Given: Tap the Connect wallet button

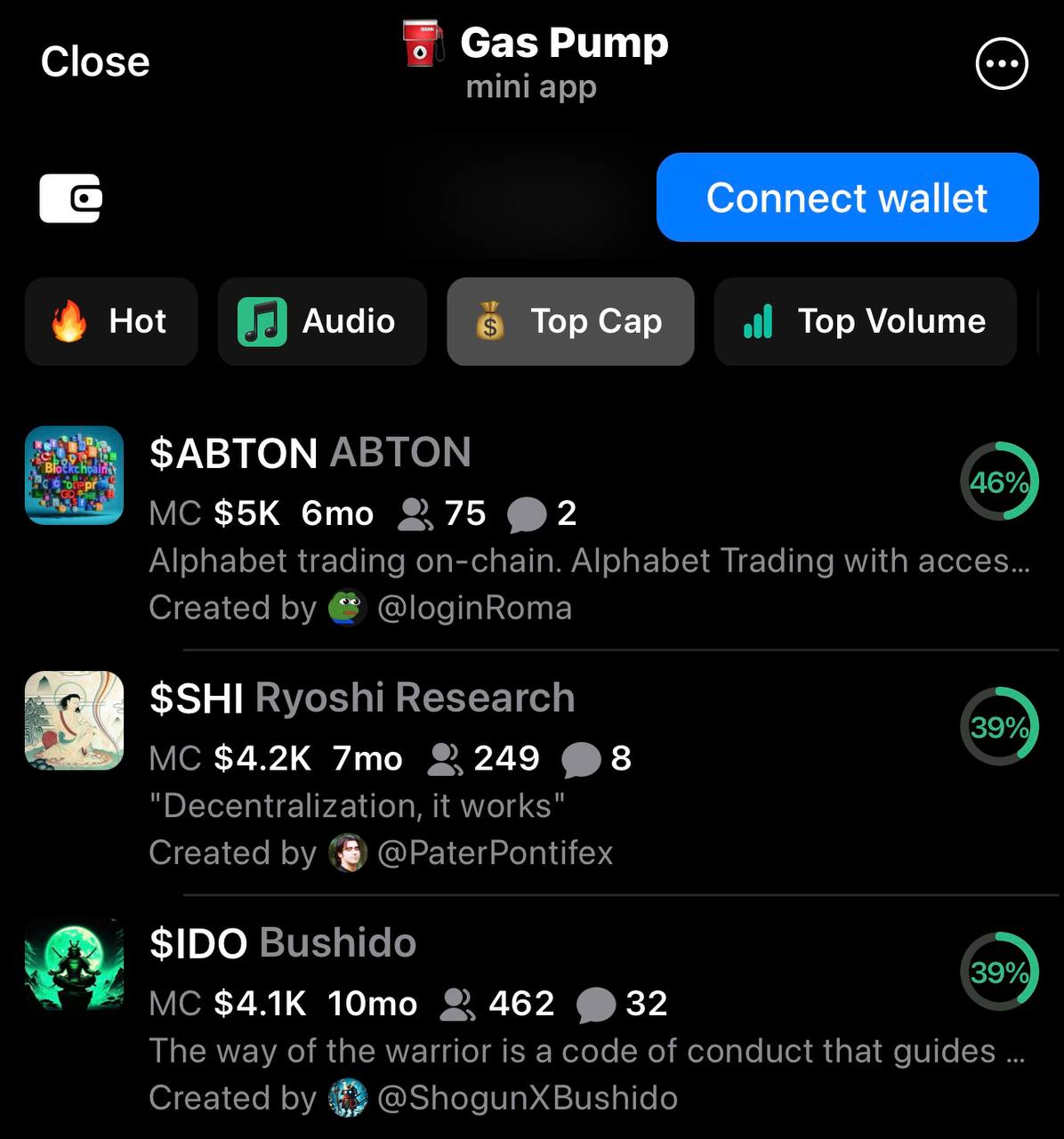Looking at the screenshot, I should pyautogui.click(x=847, y=198).
